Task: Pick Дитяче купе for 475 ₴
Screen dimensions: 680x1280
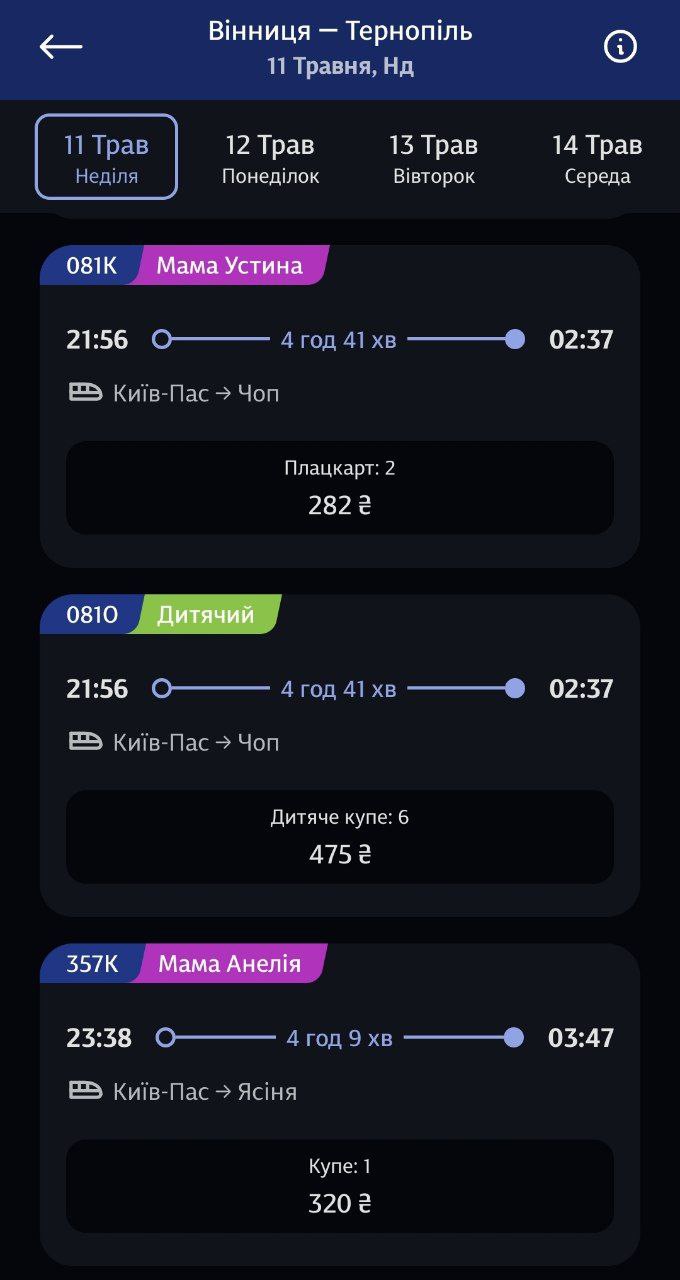Action: [x=340, y=837]
